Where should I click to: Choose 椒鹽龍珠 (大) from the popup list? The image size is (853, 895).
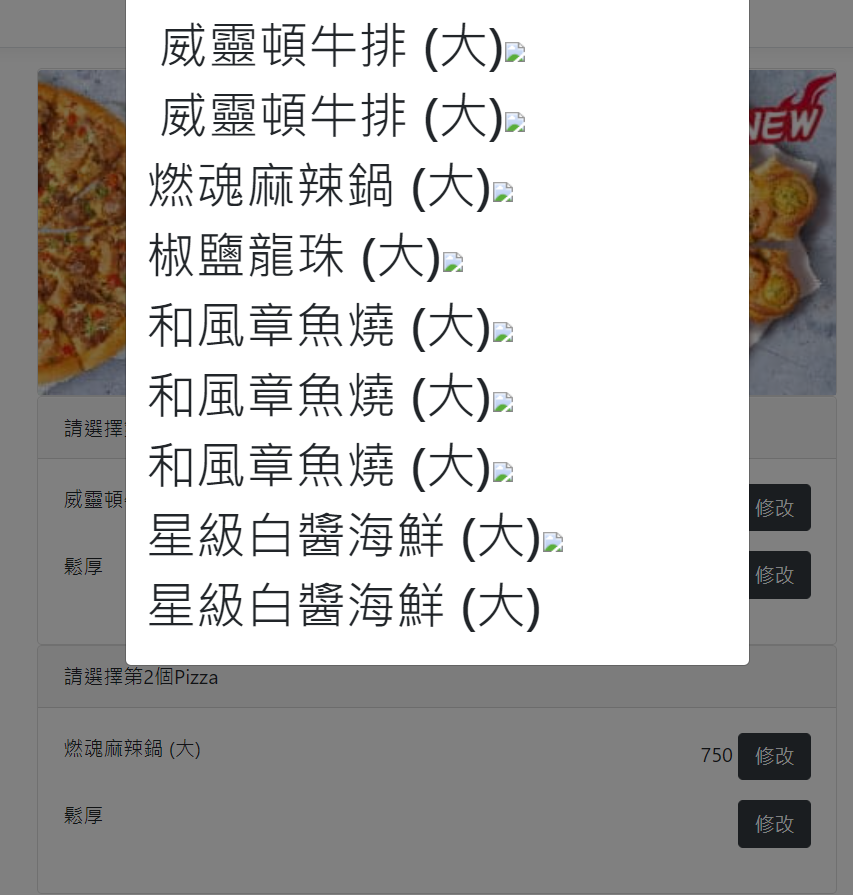[x=294, y=258]
